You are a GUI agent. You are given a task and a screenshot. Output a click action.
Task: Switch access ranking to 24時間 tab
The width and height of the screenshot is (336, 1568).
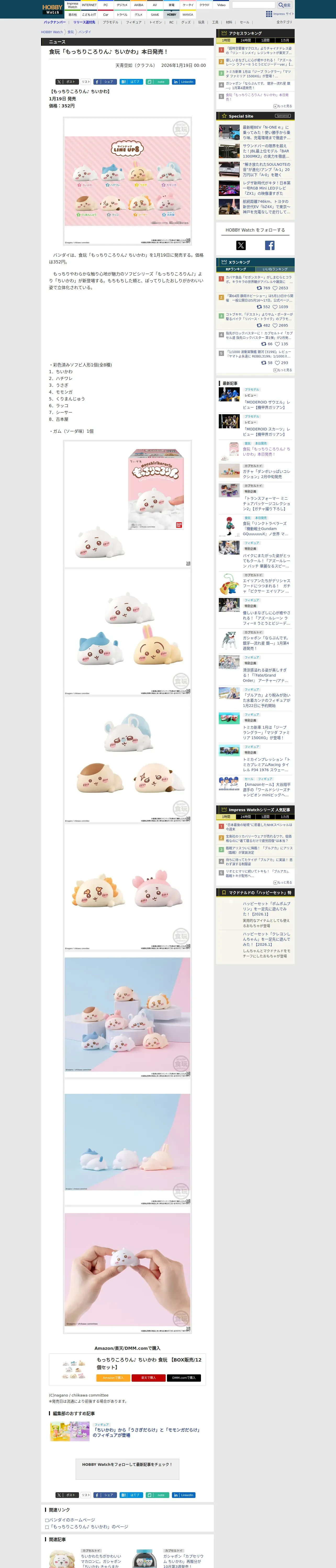pyautogui.click(x=245, y=40)
